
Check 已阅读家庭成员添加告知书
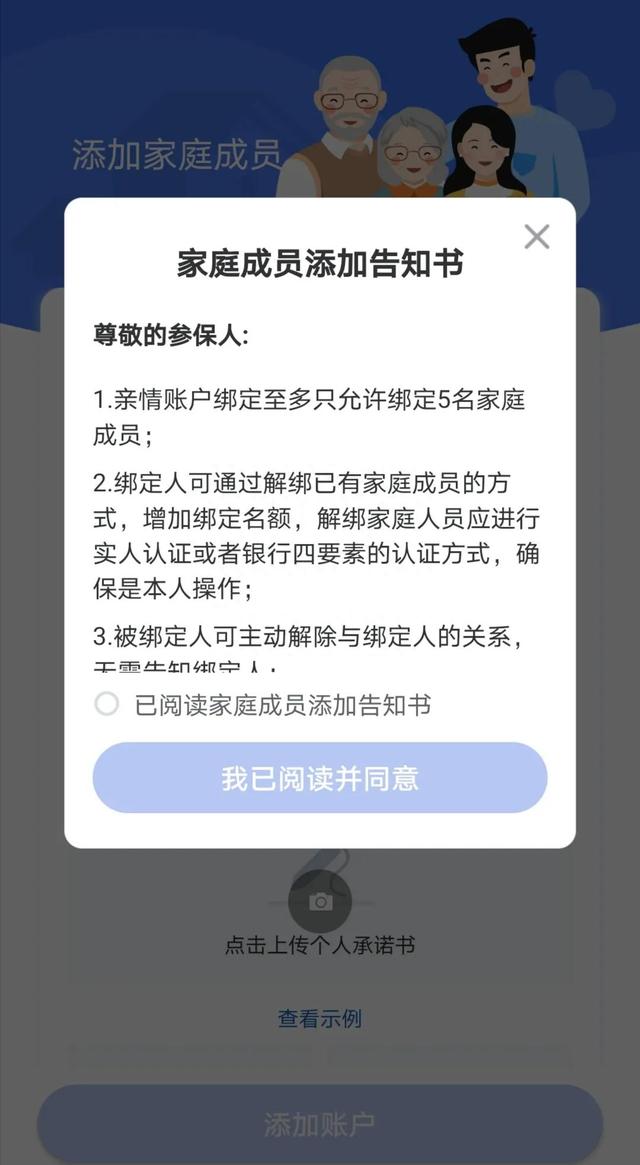107,705
